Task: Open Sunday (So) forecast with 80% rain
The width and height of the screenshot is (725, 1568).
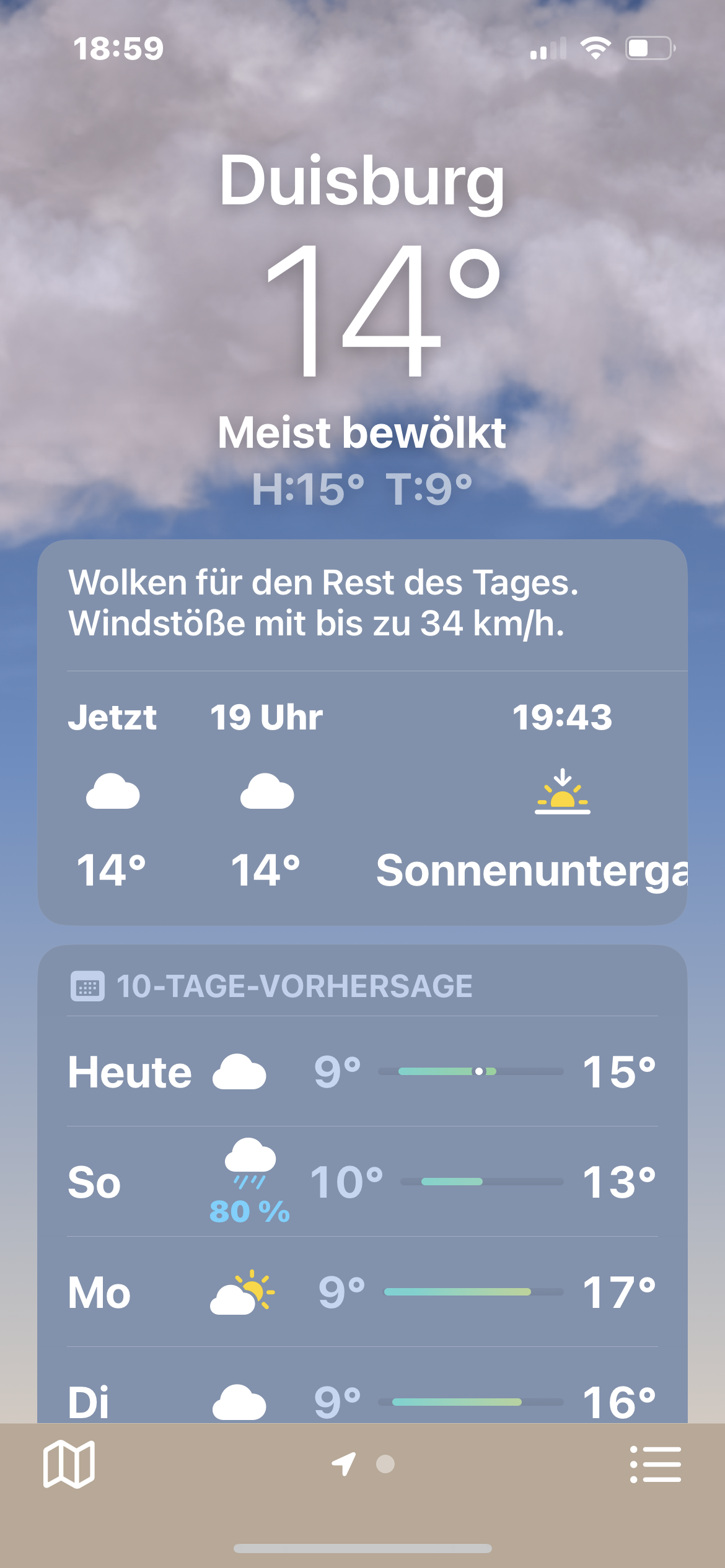Action: [362, 1182]
